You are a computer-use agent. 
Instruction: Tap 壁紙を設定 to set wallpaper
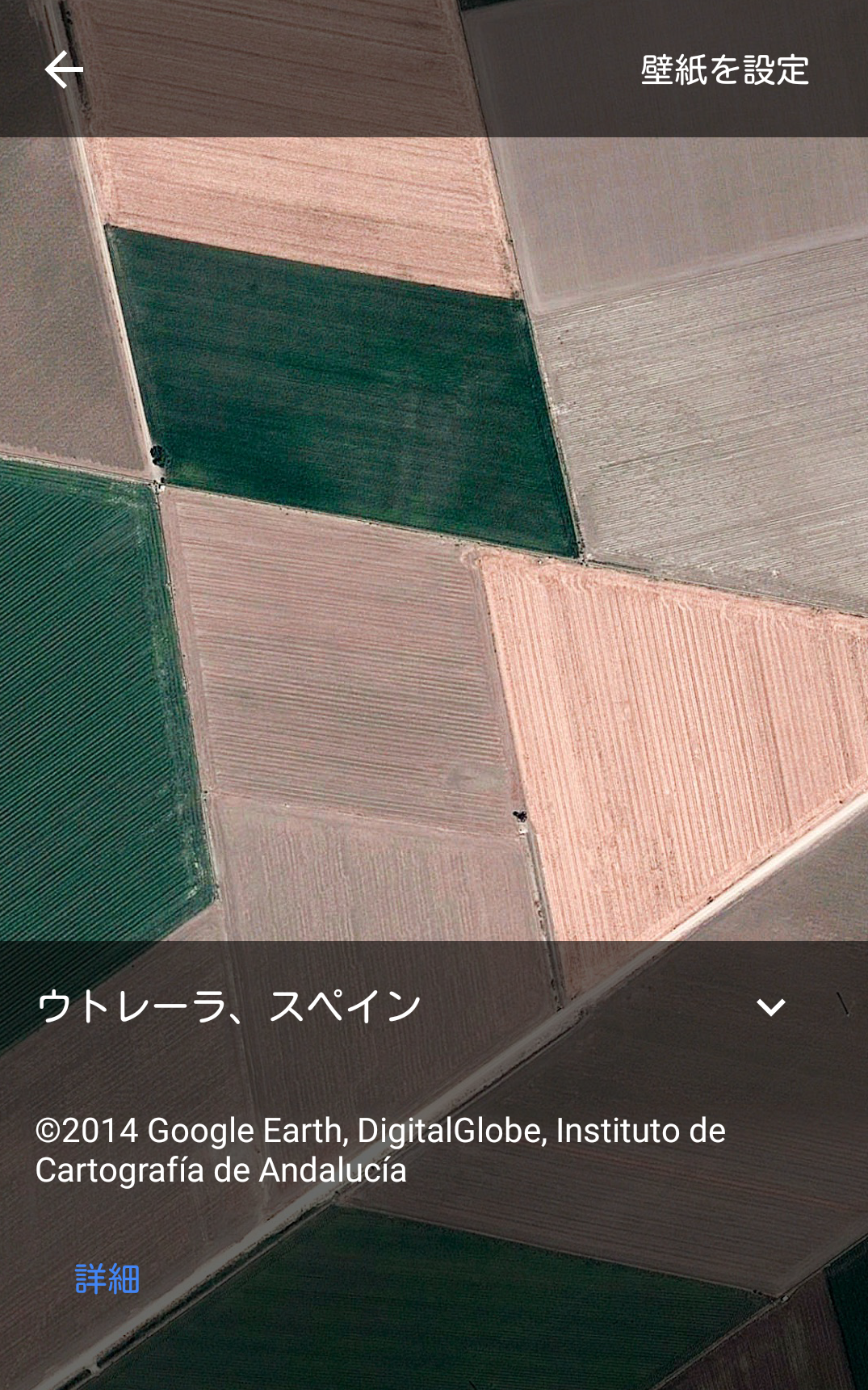[724, 70]
